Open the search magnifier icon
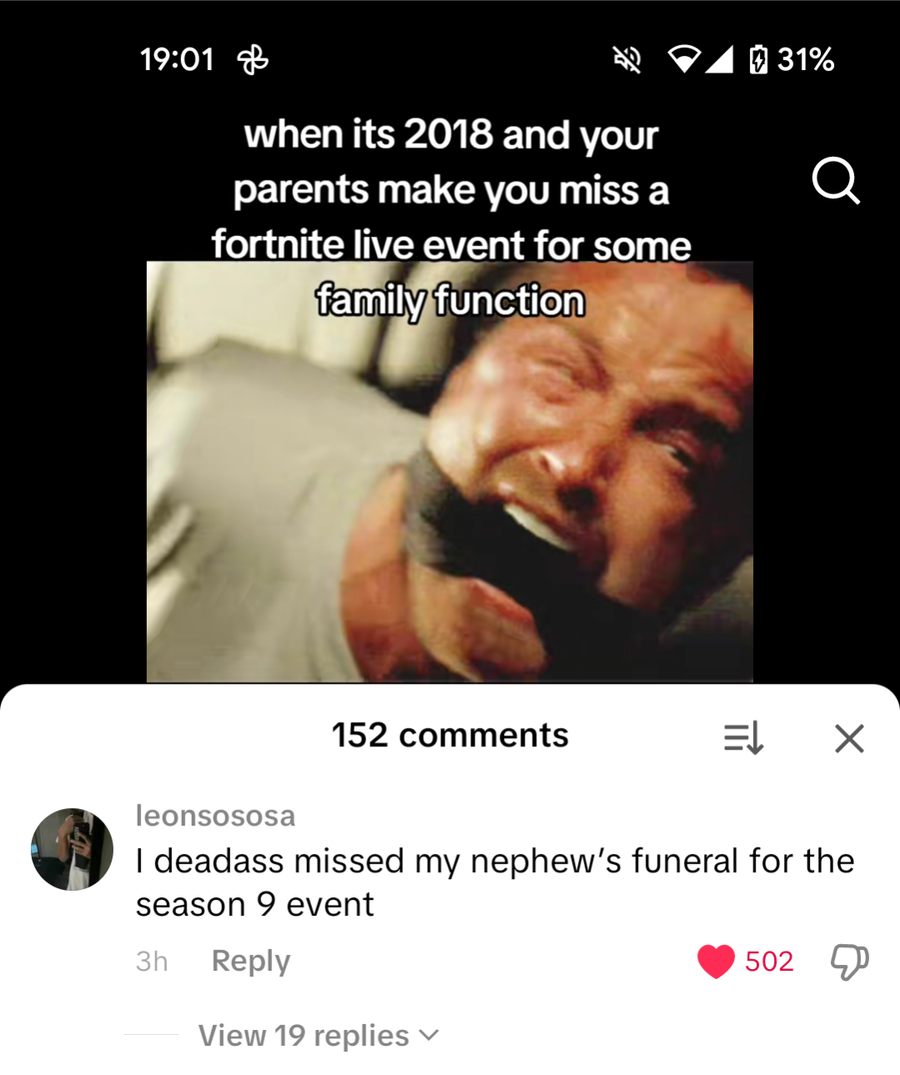 (x=835, y=182)
